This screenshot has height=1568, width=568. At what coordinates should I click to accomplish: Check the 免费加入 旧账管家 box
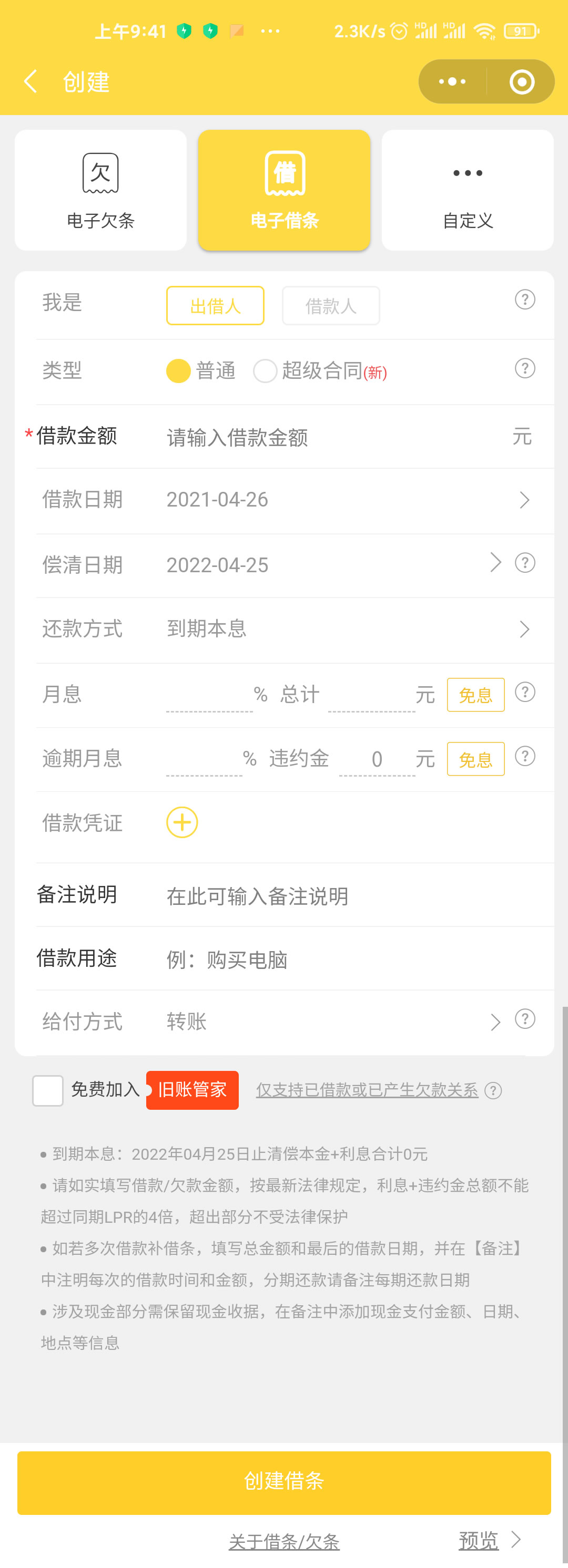pos(47,1090)
